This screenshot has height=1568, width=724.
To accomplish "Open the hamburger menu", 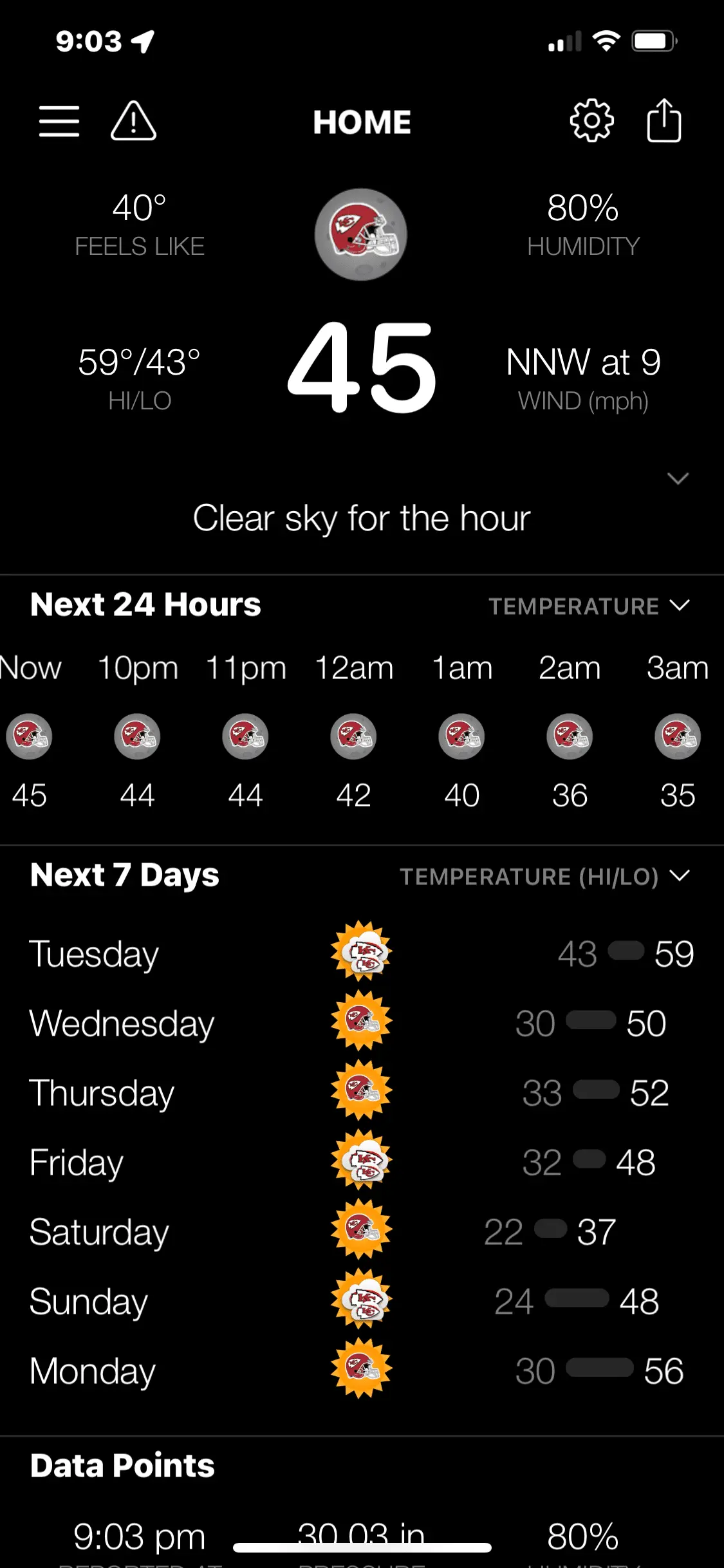I will [59, 121].
